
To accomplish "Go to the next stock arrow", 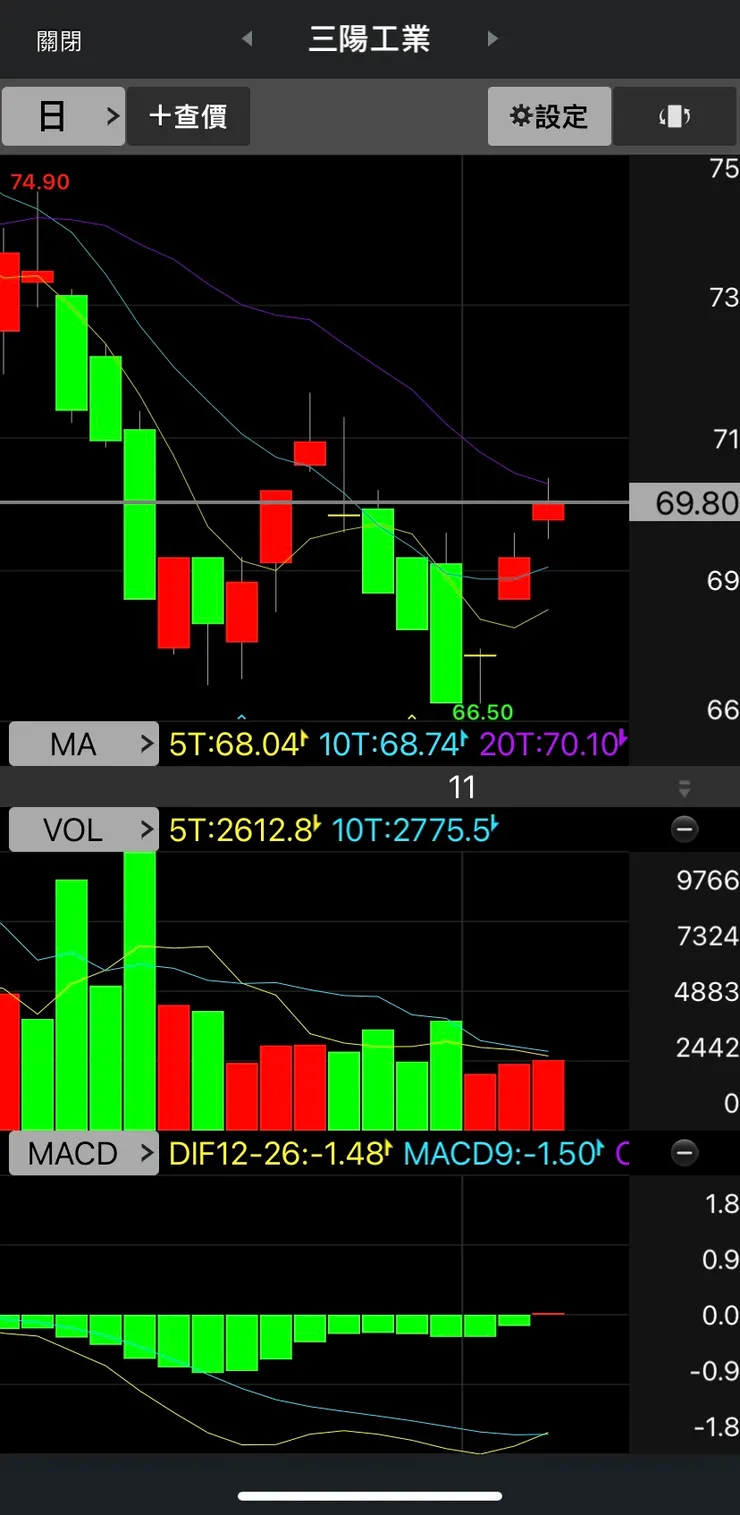I will click(x=492, y=39).
